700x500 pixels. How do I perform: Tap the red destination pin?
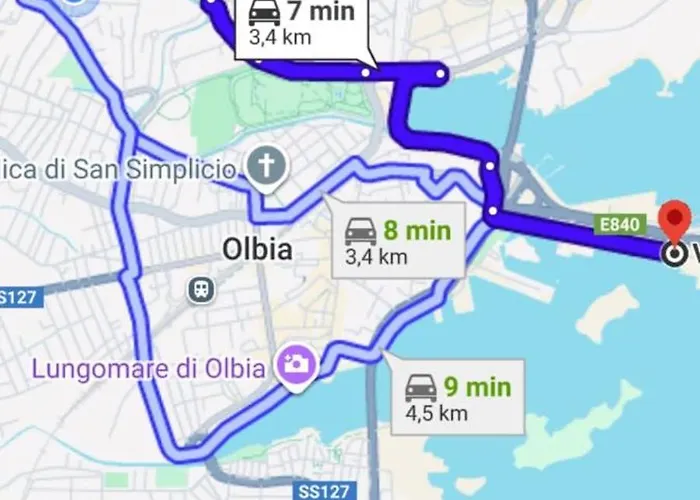tap(676, 222)
